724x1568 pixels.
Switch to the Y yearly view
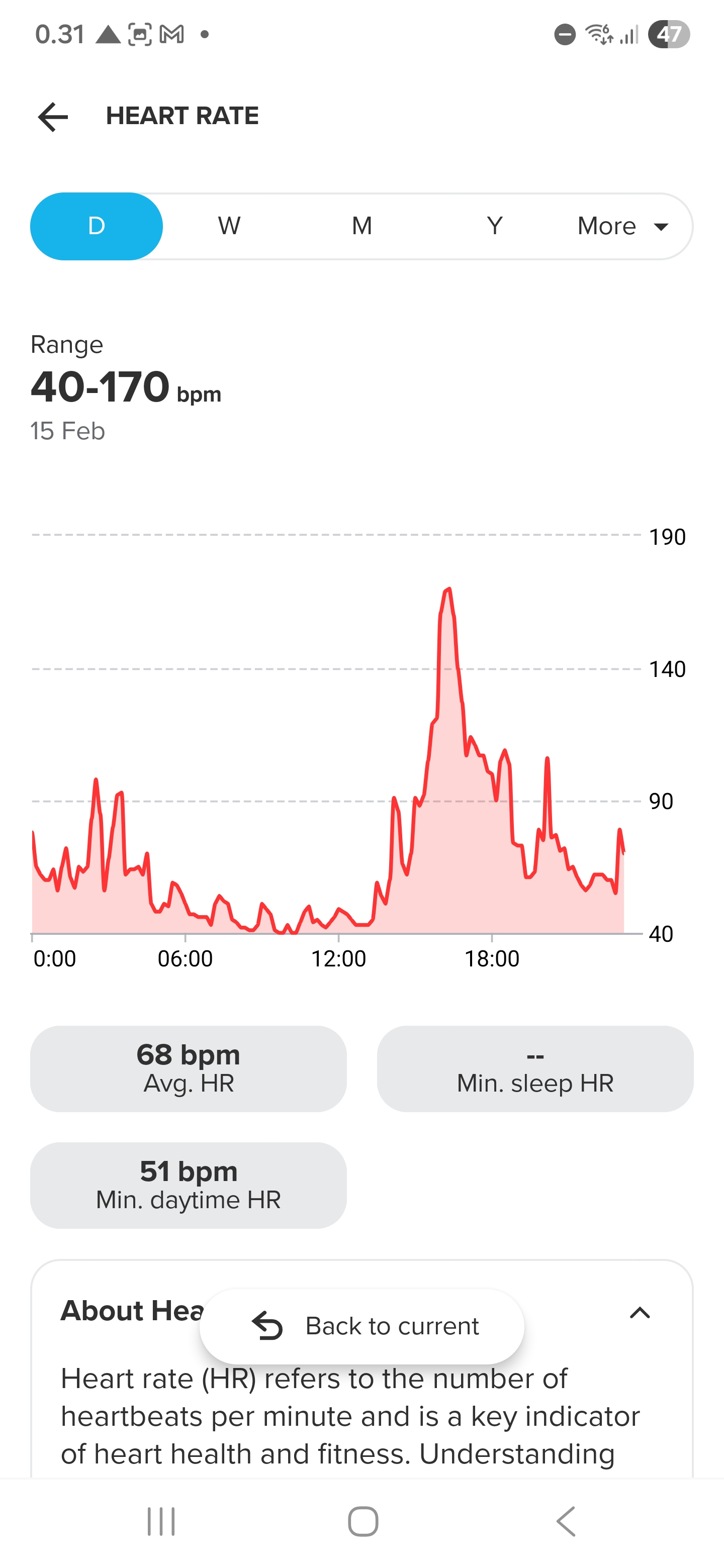click(494, 227)
